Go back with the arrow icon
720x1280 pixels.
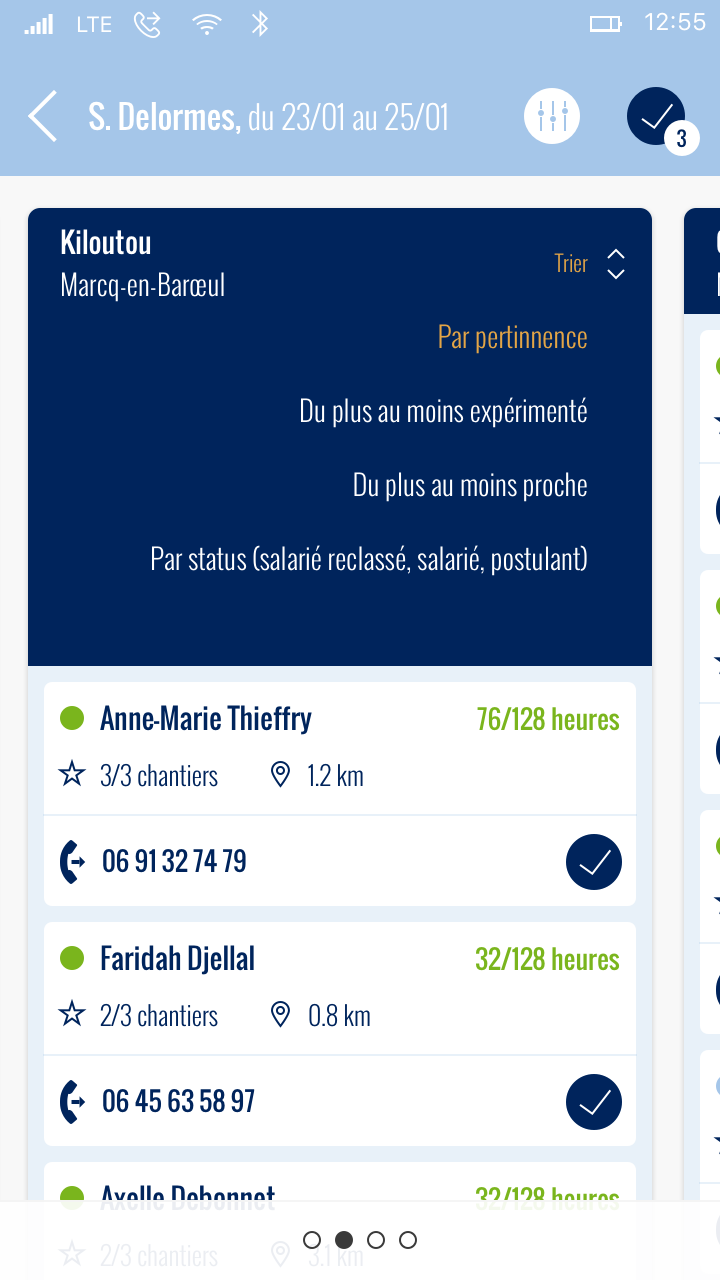[x=43, y=116]
